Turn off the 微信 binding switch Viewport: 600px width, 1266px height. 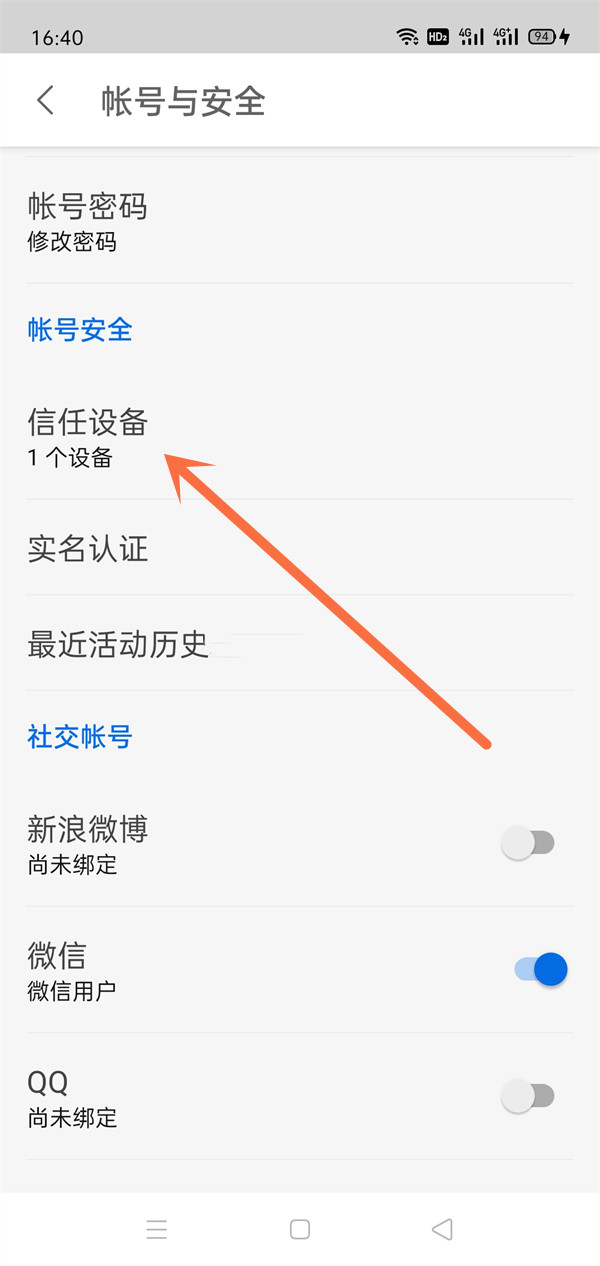coord(540,969)
